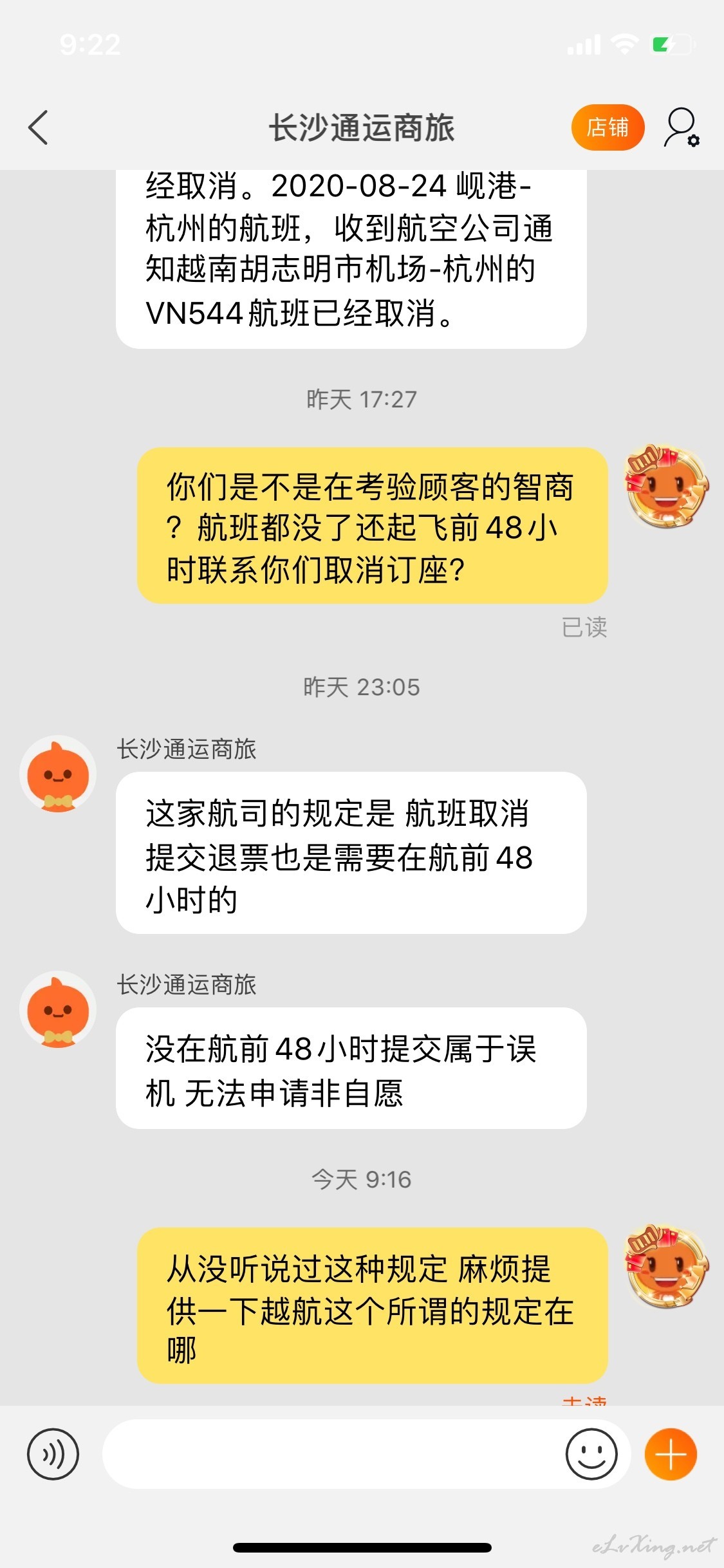This screenshot has width=724, height=1568.
Task: Switch to voice input with the microphone icon
Action: click(x=53, y=1454)
